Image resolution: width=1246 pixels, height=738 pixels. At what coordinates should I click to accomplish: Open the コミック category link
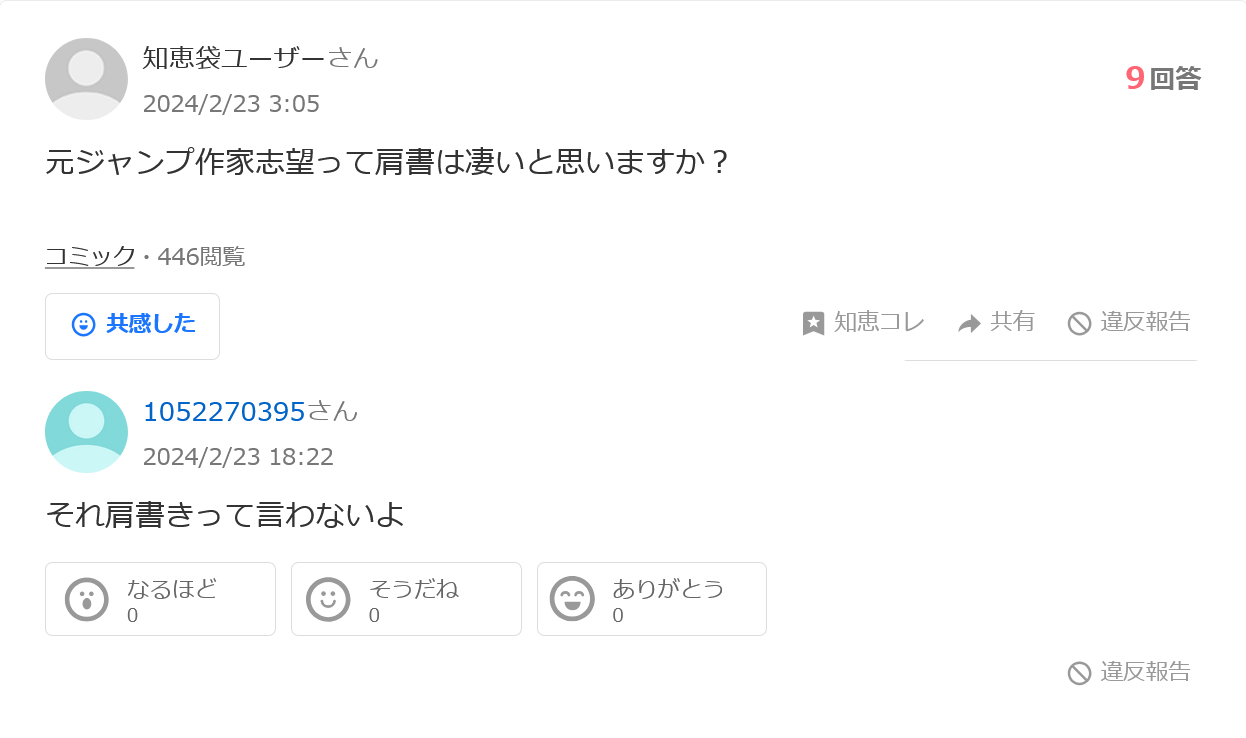[x=90, y=257]
